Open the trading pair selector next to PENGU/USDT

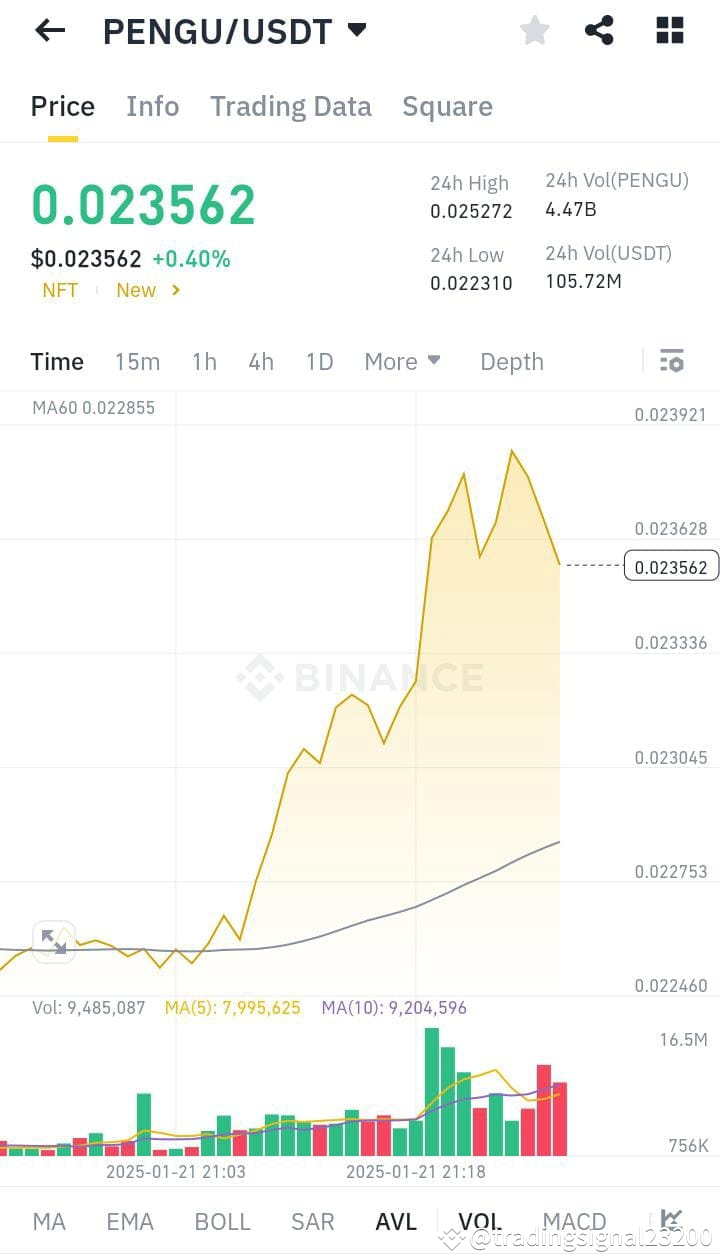[356, 30]
